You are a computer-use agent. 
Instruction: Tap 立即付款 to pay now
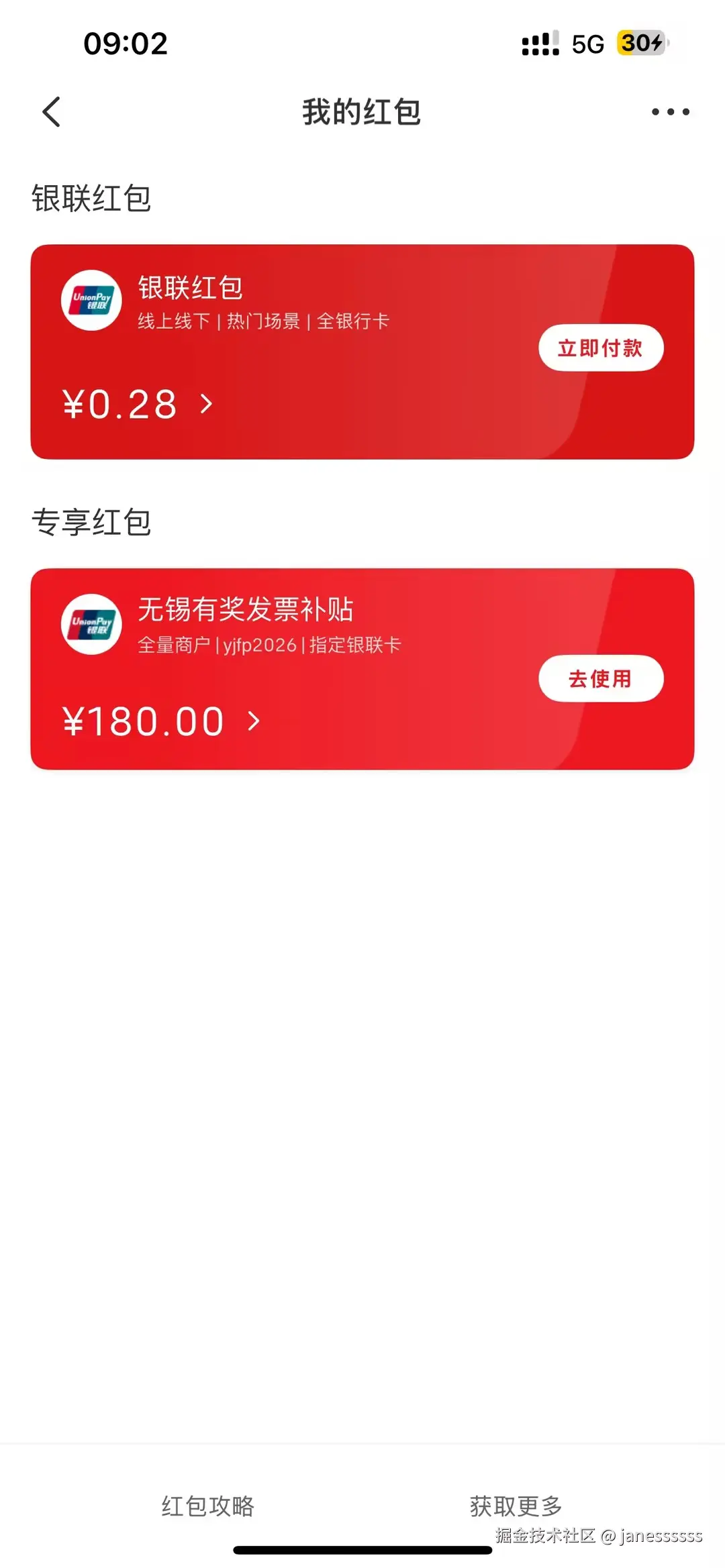tap(600, 348)
